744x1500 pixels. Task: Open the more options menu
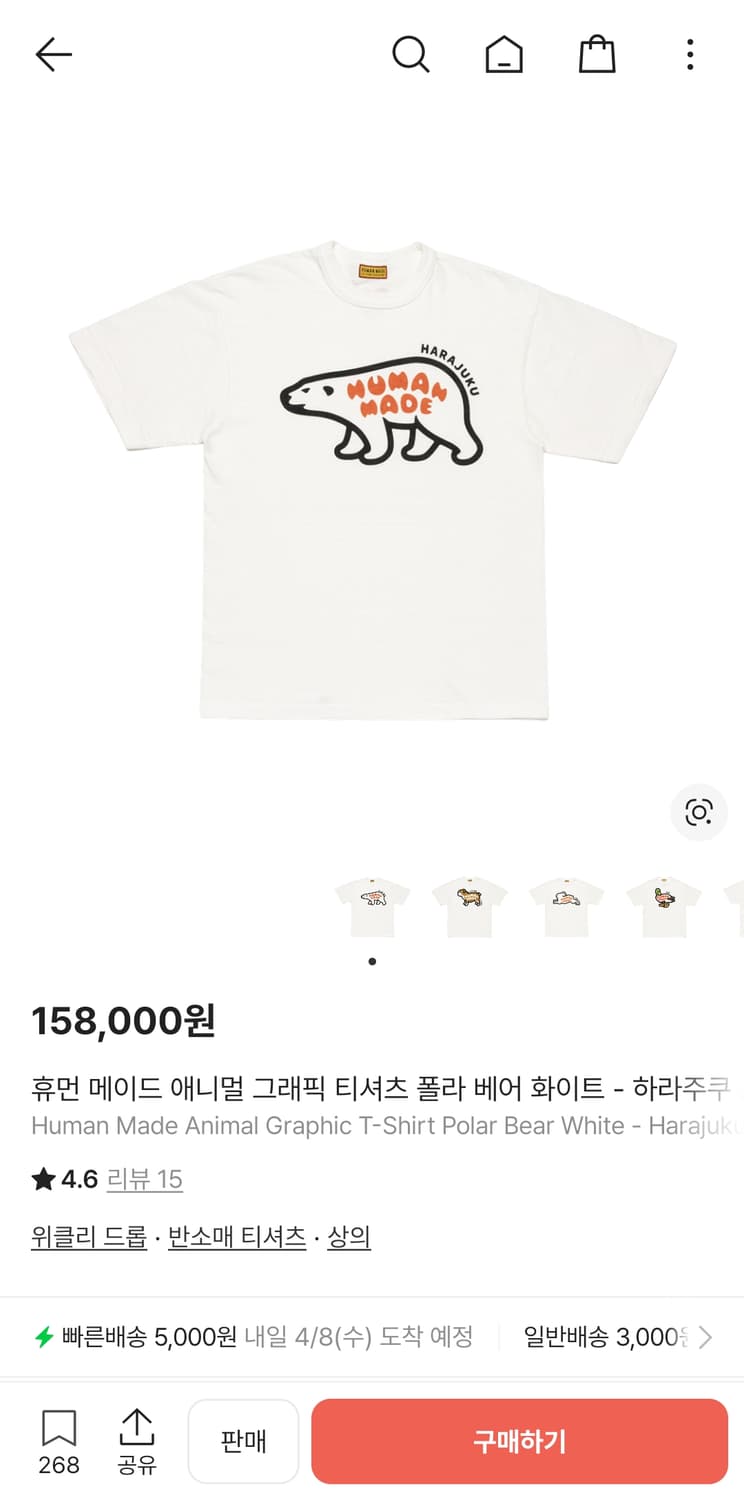(x=689, y=55)
